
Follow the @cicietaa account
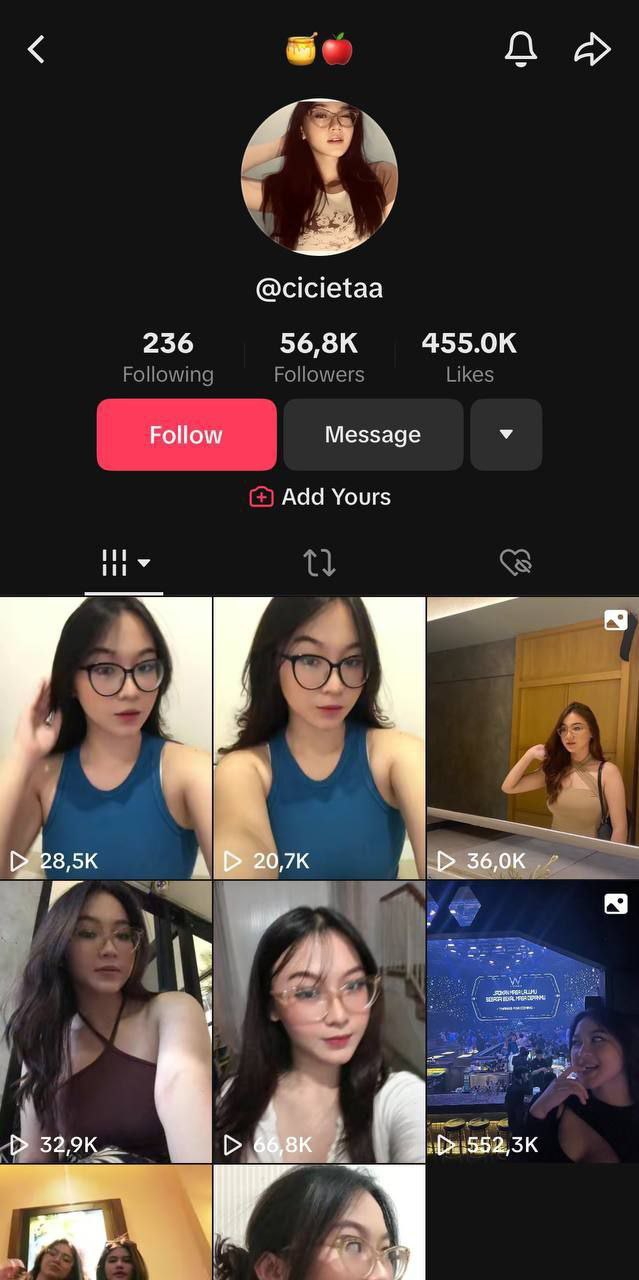click(x=186, y=435)
